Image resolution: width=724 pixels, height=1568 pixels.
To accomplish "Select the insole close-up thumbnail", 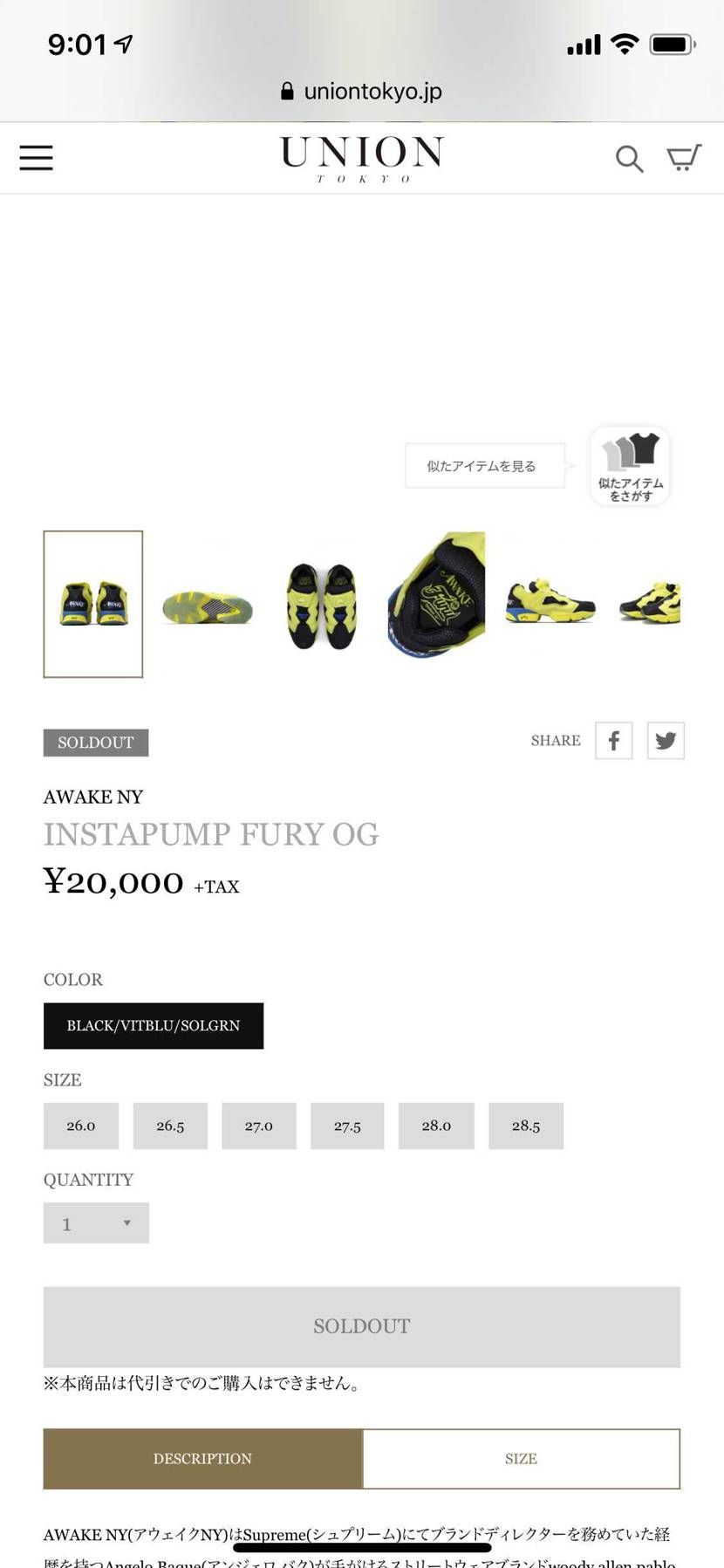I will pyautogui.click(x=436, y=595).
